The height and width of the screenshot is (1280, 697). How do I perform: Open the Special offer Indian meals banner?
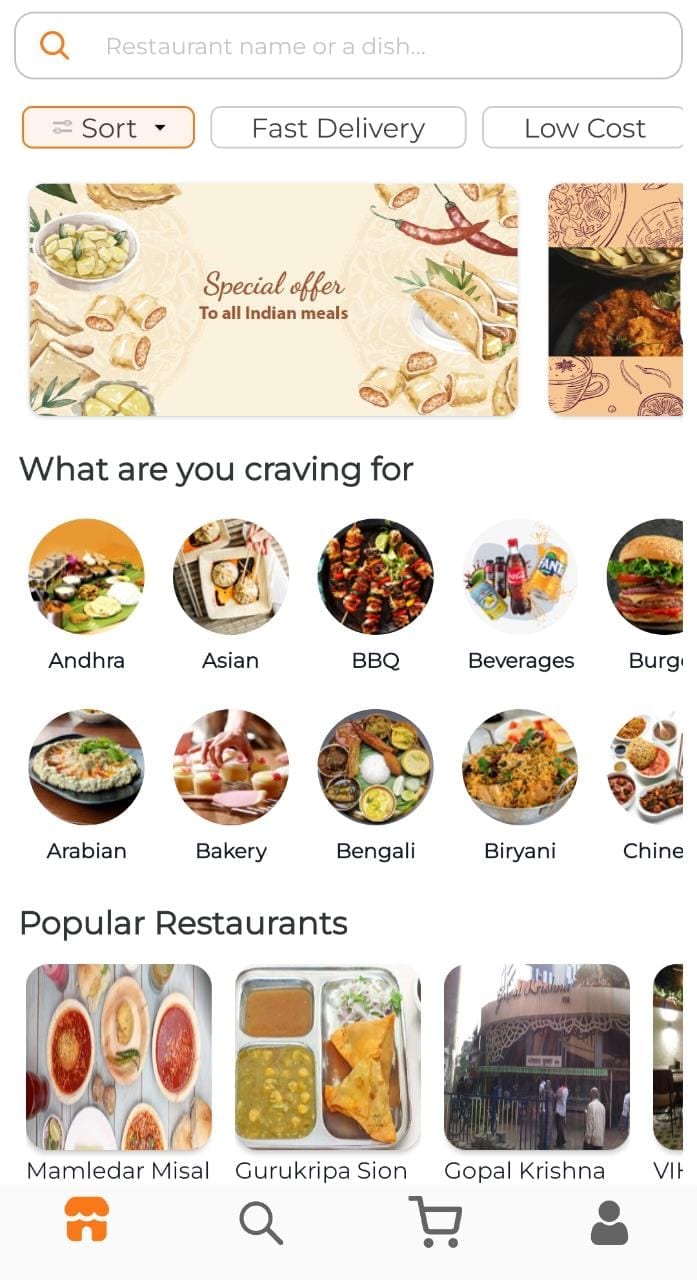[273, 299]
